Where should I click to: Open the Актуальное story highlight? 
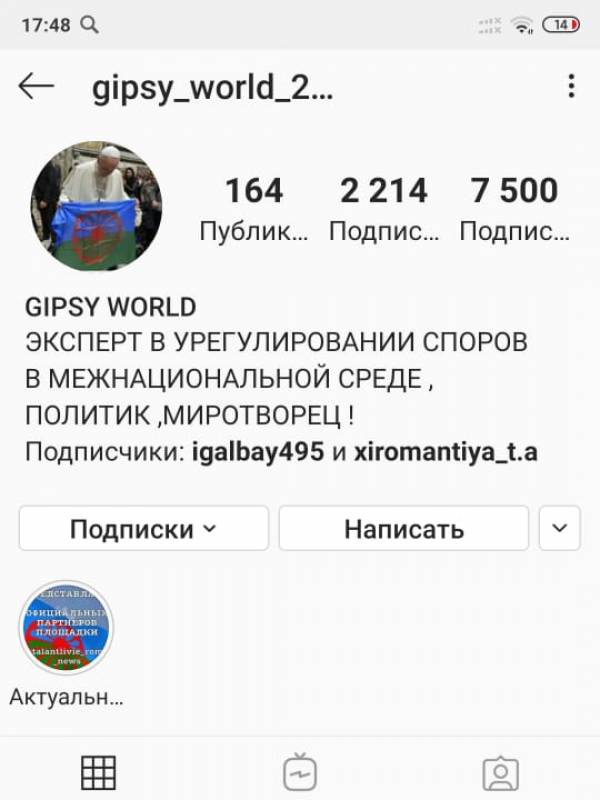pyautogui.click(x=66, y=629)
